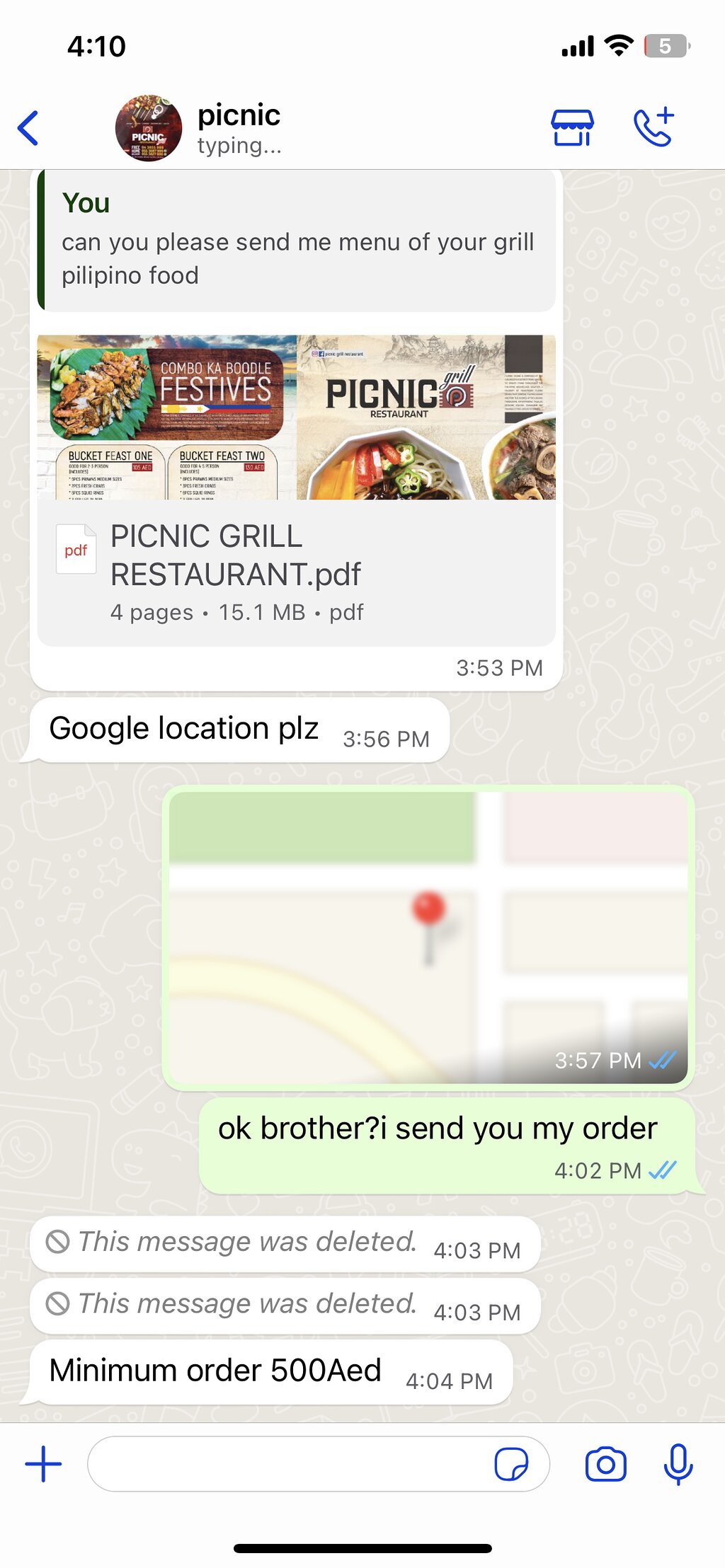The width and height of the screenshot is (725, 1568).
Task: Start a call with picnic
Action: (653, 127)
